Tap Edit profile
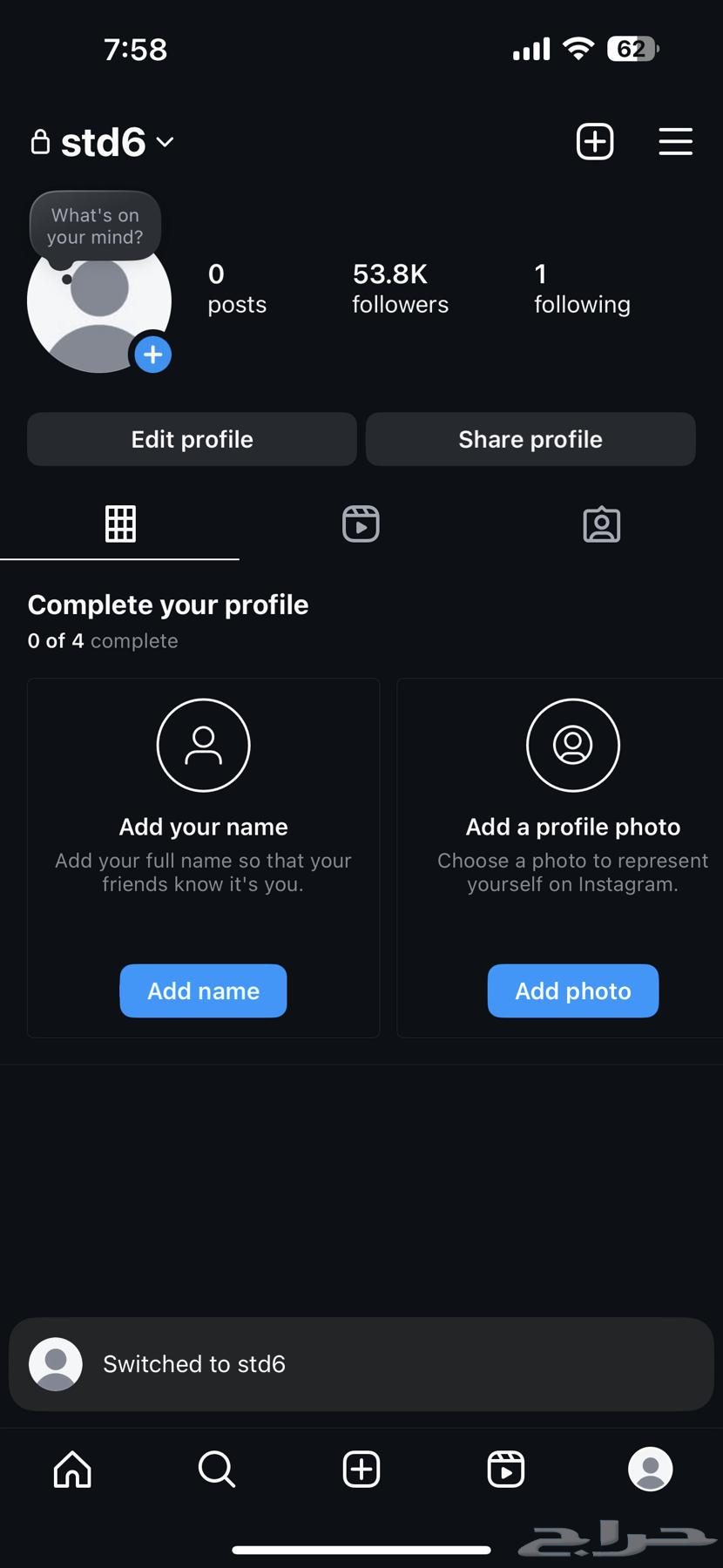This screenshot has width=723, height=1568. [x=192, y=439]
